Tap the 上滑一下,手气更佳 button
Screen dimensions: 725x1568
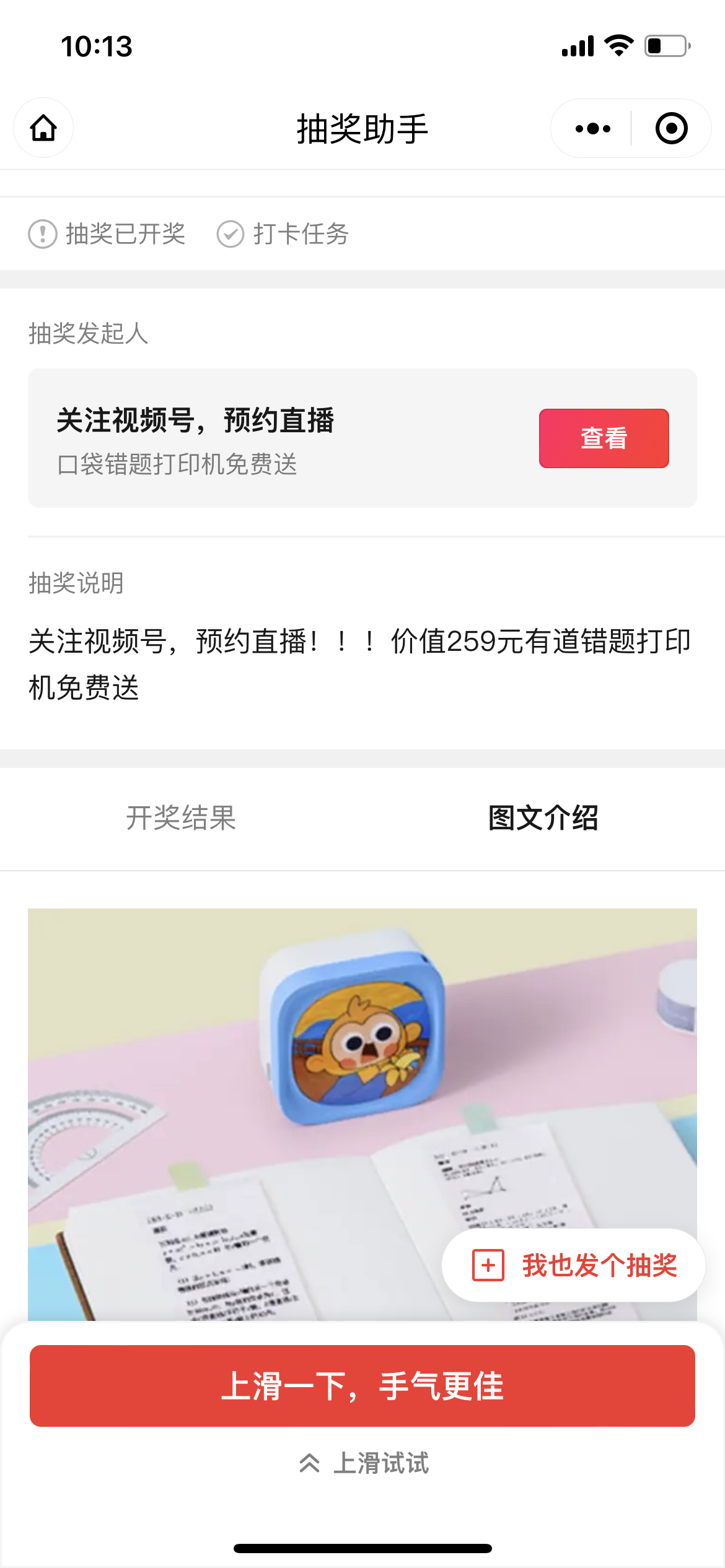coord(362,1386)
